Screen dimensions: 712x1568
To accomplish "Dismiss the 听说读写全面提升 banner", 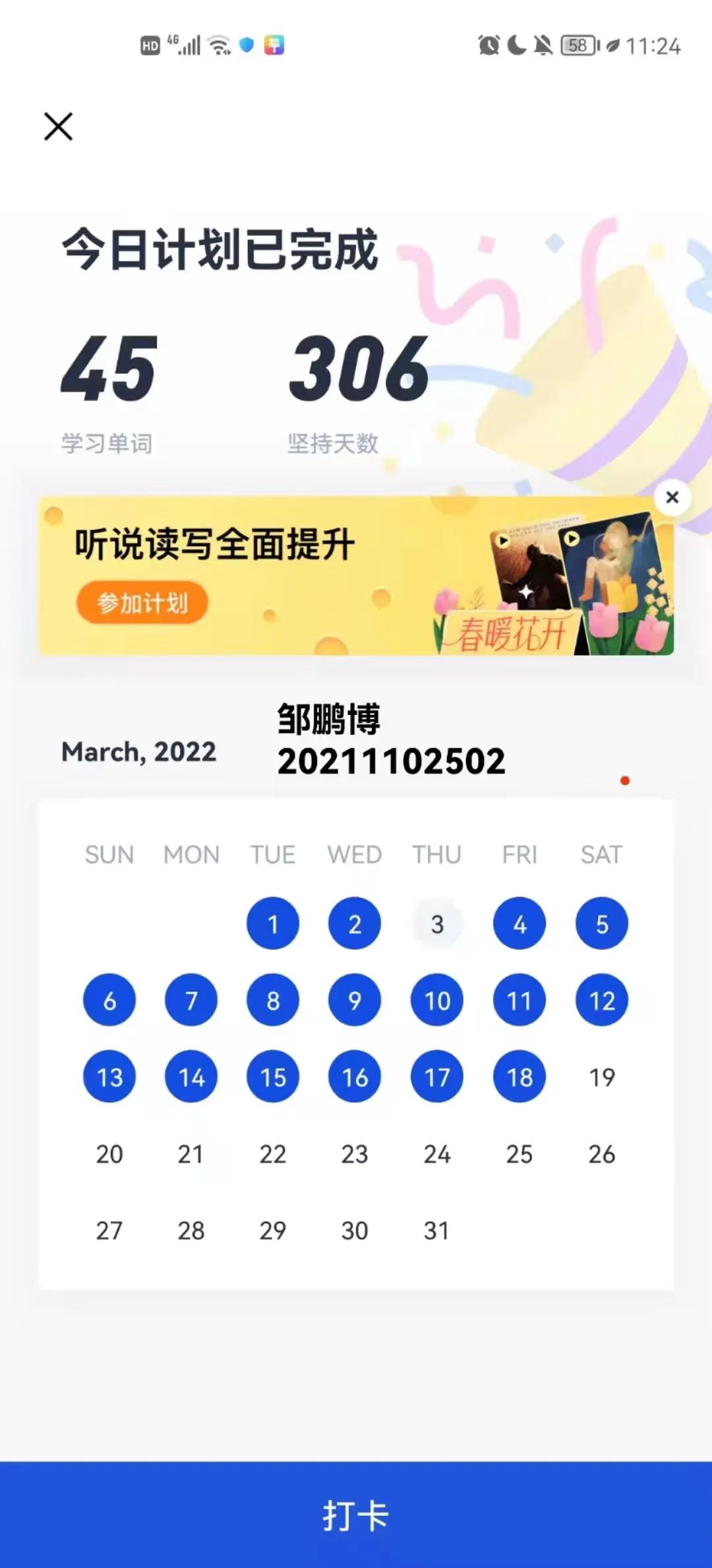I will [672, 497].
